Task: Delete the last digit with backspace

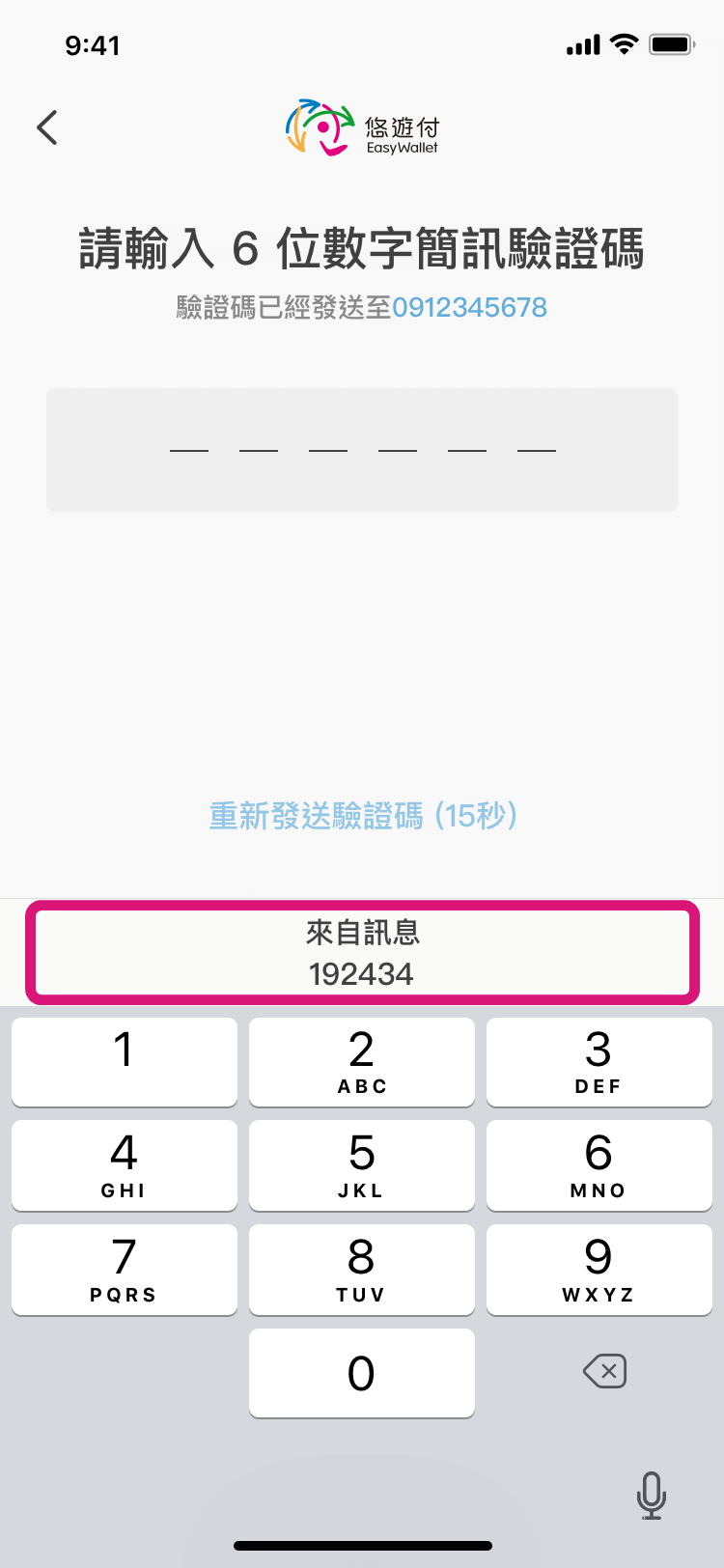Action: (x=605, y=1371)
